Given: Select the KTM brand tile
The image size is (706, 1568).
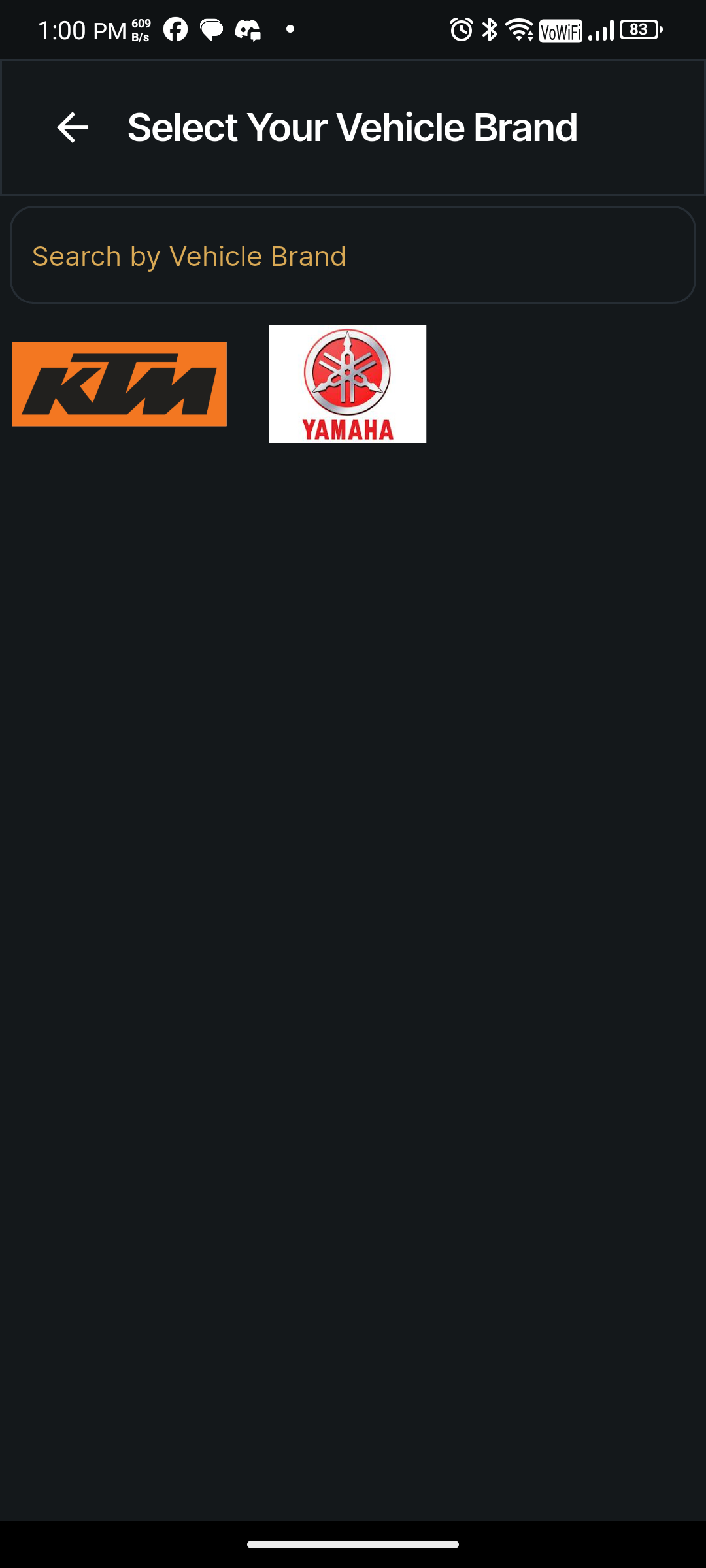Looking at the screenshot, I should [x=119, y=384].
